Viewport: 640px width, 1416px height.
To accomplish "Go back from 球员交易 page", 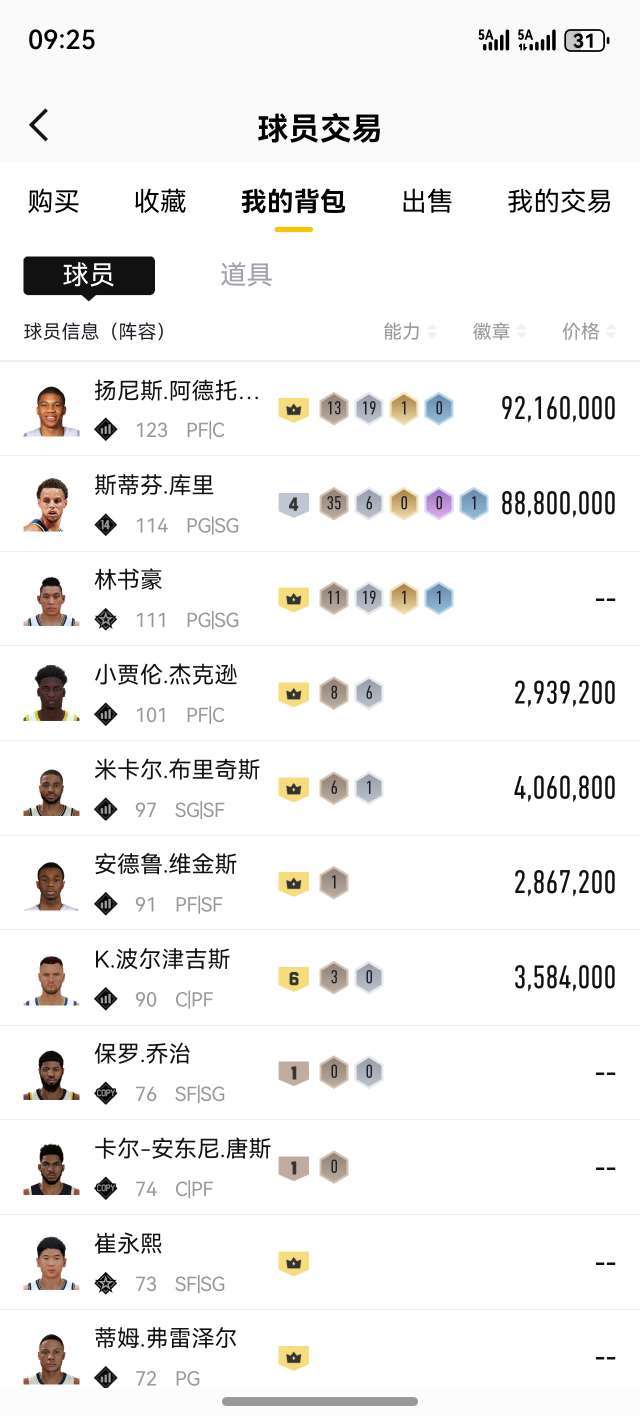I will click(39, 126).
